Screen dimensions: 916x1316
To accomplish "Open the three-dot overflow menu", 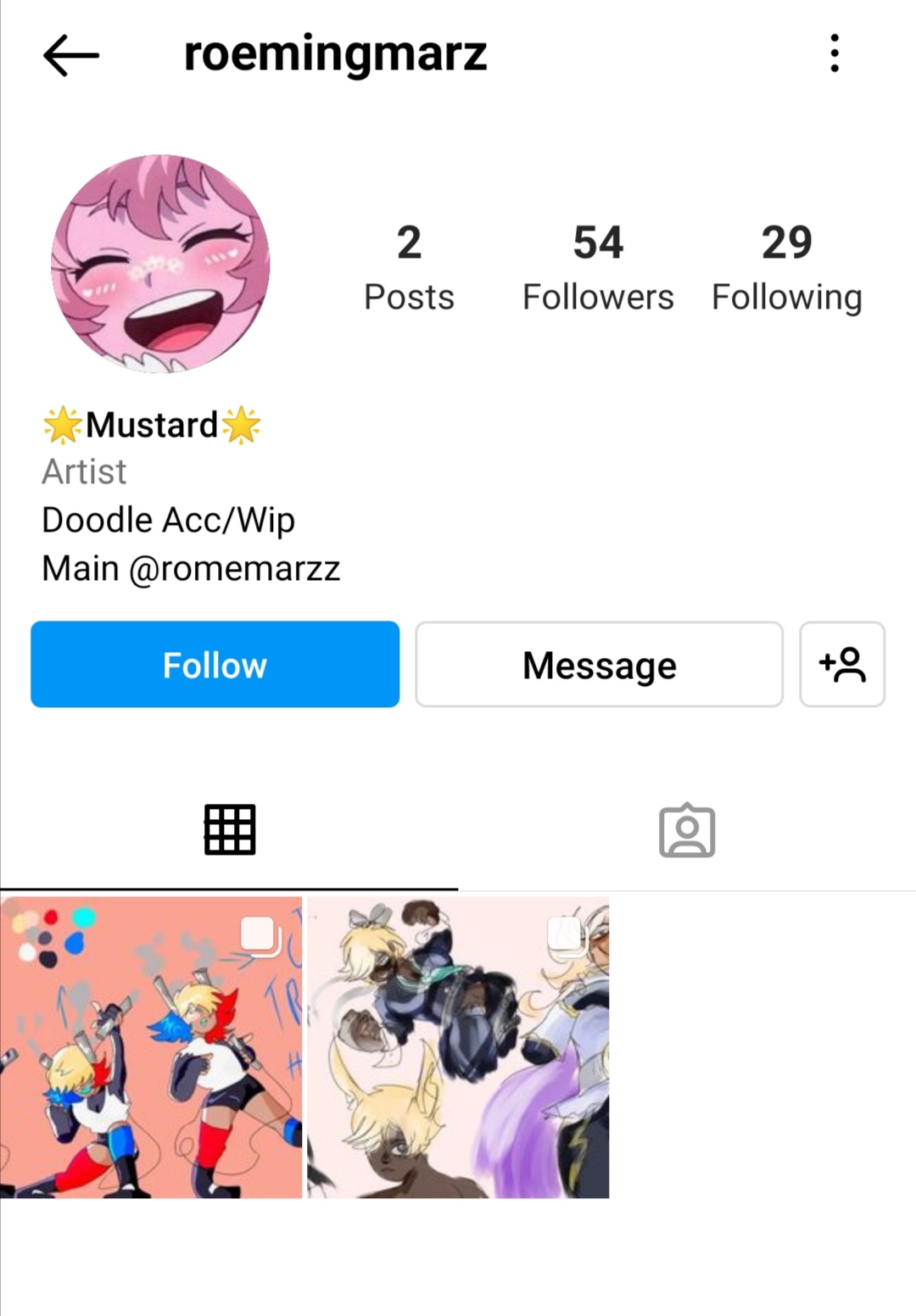I will pyautogui.click(x=835, y=53).
